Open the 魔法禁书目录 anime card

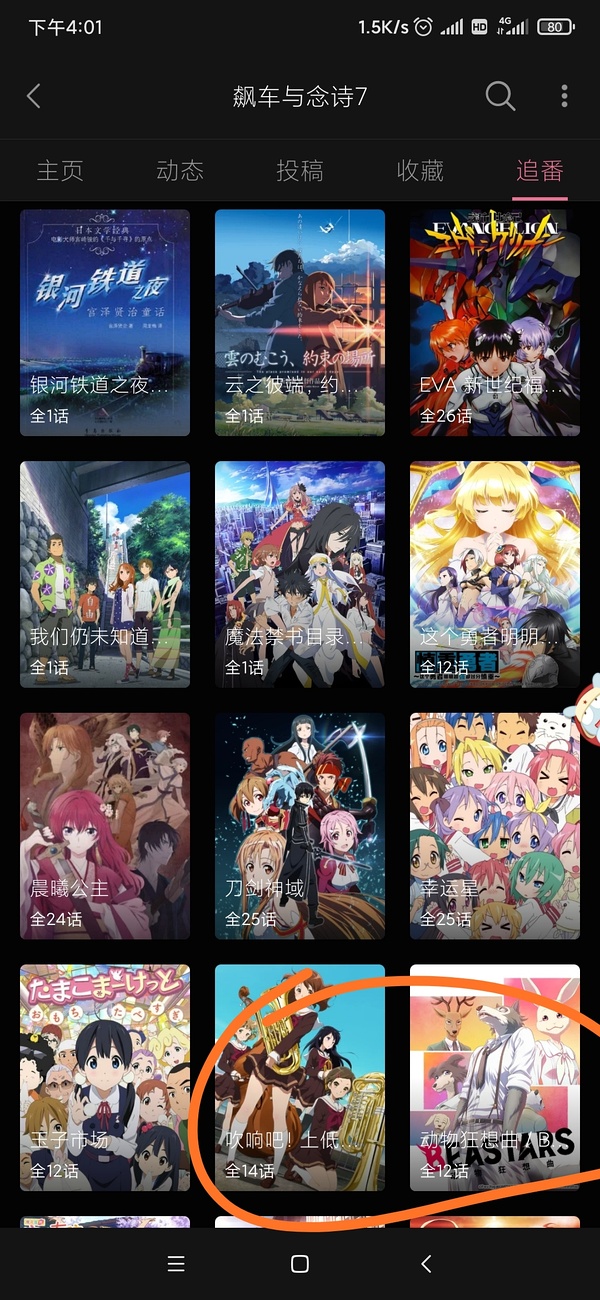tap(300, 574)
